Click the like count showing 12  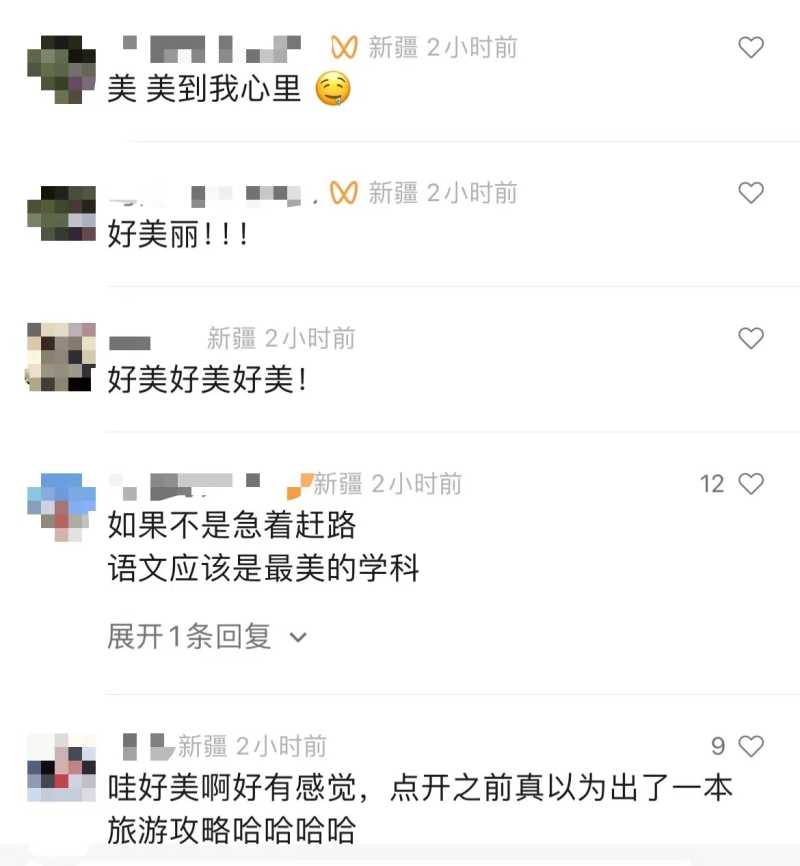click(x=711, y=484)
